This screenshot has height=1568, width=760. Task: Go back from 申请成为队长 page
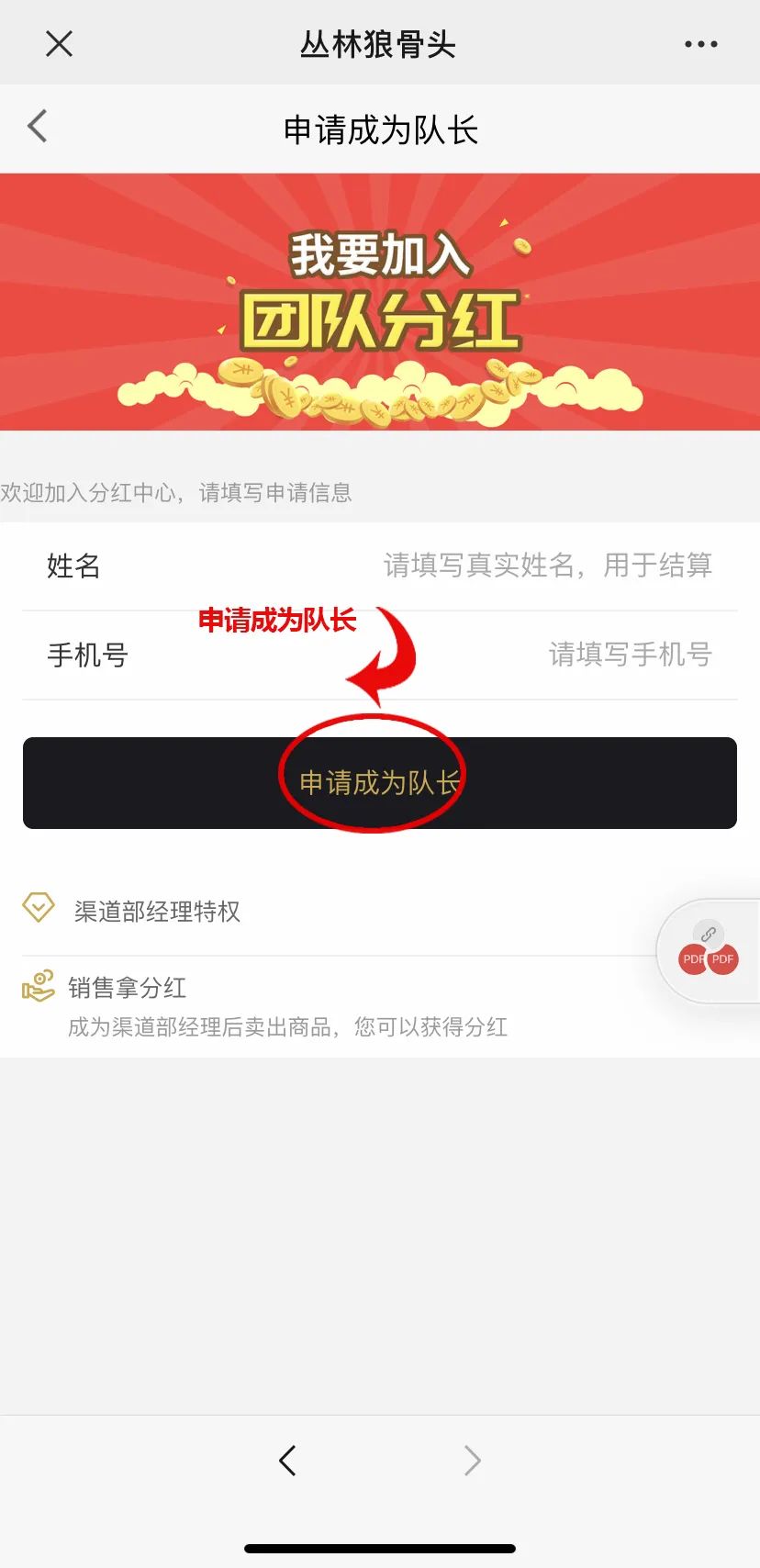tap(38, 127)
